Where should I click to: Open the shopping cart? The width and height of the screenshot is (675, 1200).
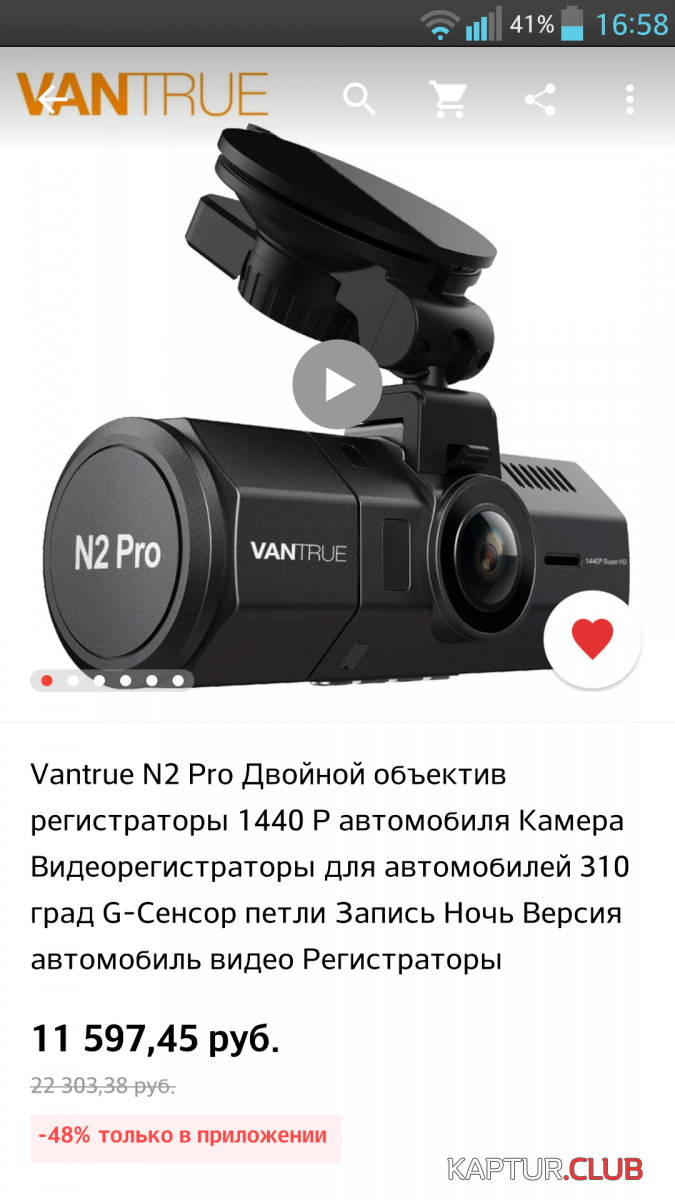(x=449, y=98)
